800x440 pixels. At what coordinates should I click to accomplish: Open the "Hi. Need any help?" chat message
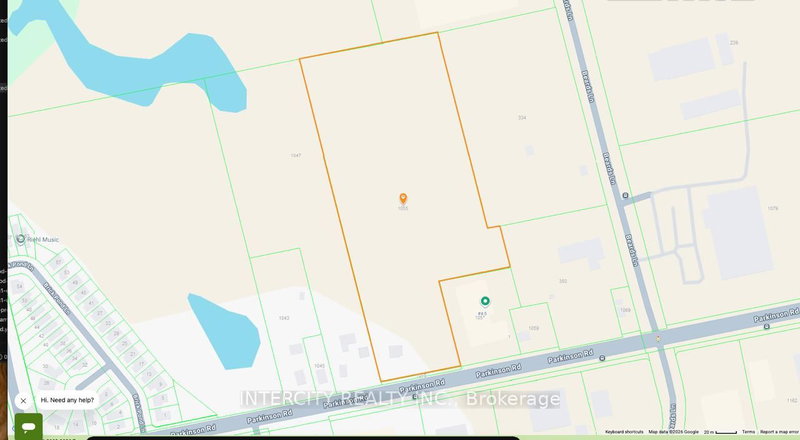click(67, 400)
